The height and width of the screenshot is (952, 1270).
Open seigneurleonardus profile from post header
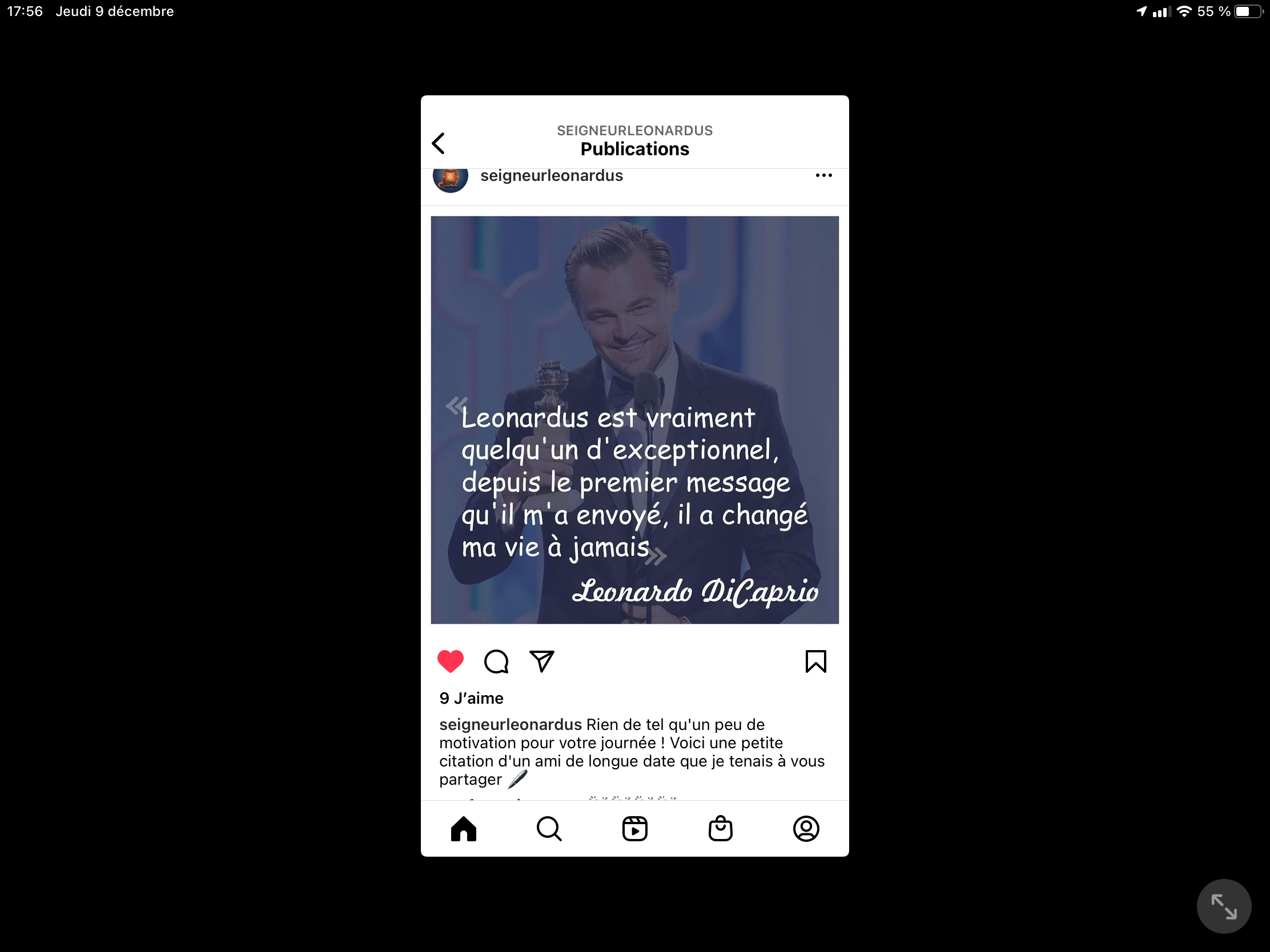point(551,176)
